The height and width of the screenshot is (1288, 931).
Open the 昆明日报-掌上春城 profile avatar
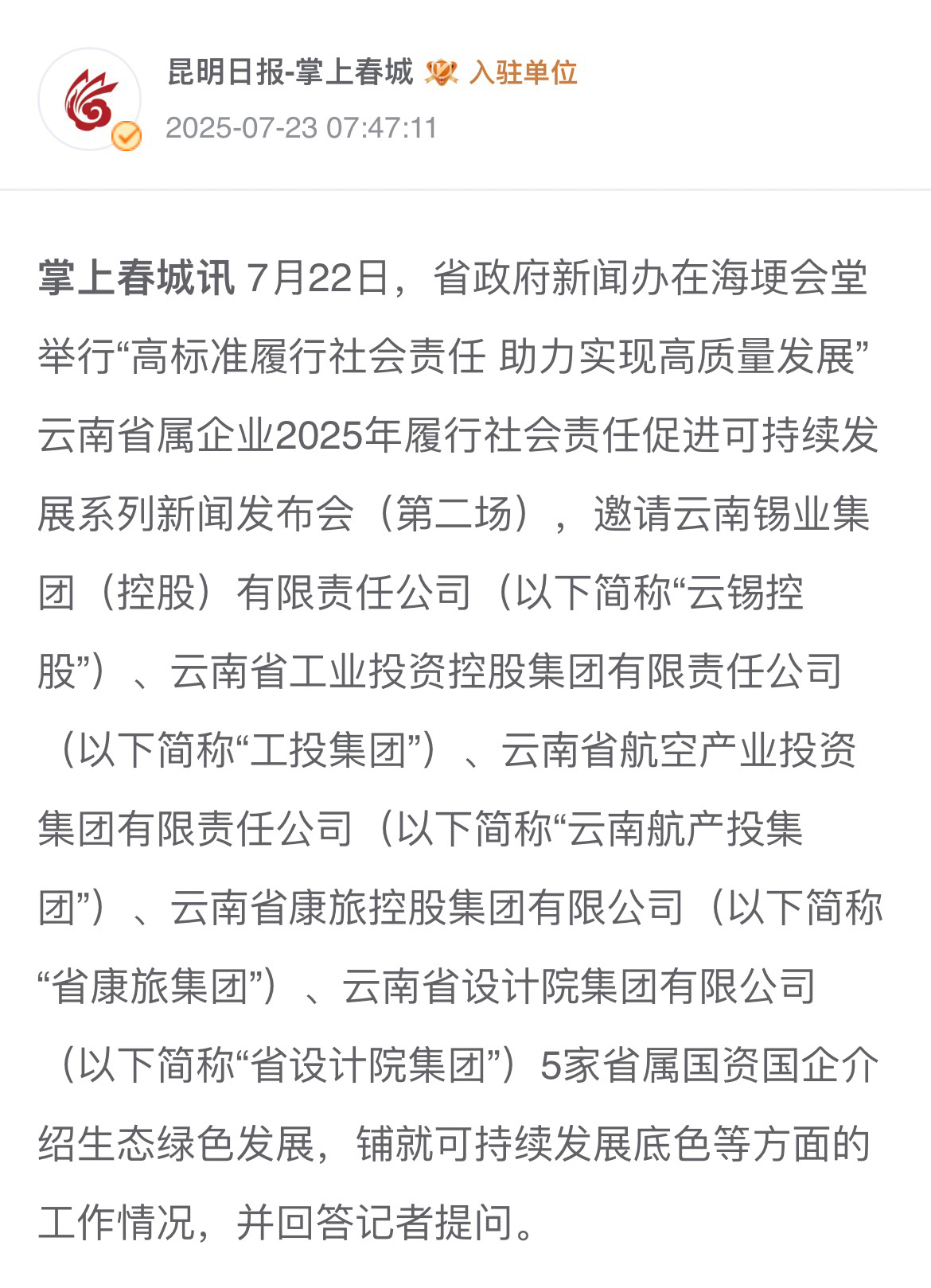90,99
